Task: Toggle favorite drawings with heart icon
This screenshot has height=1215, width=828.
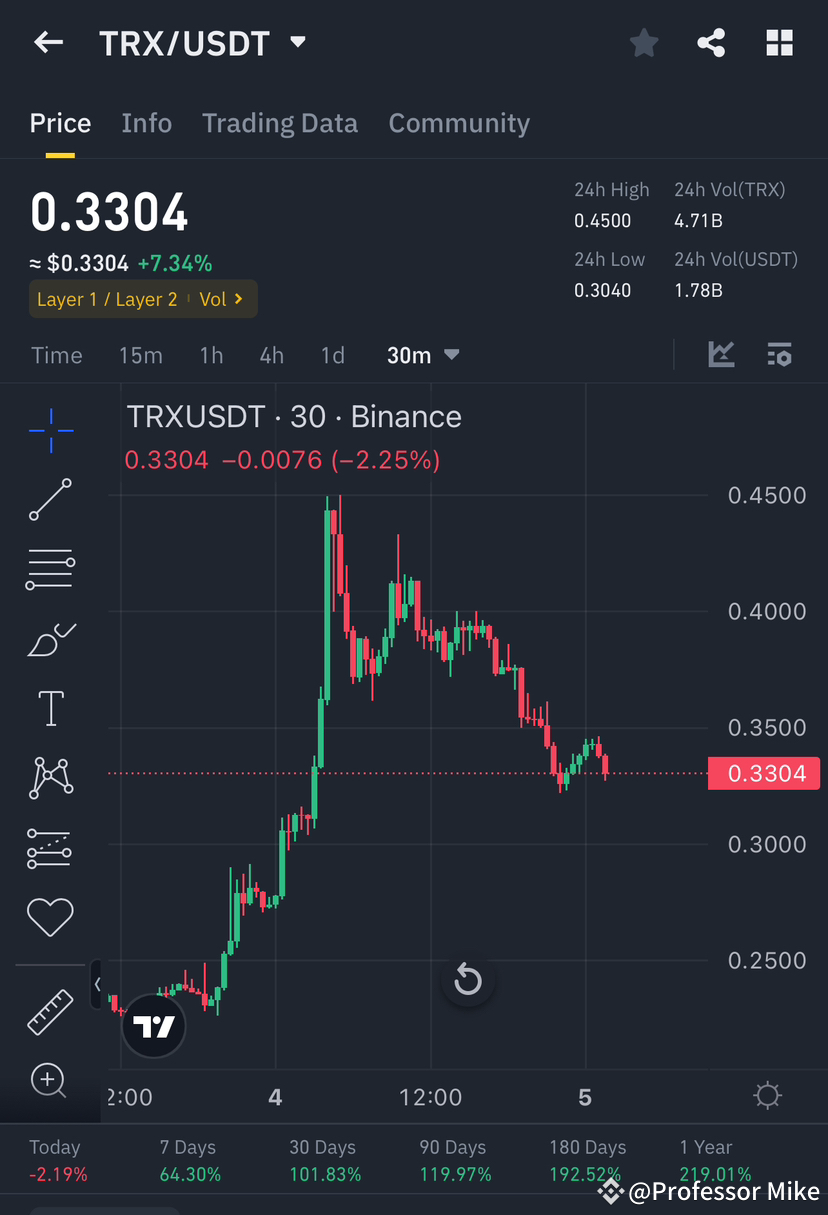Action: [50, 917]
